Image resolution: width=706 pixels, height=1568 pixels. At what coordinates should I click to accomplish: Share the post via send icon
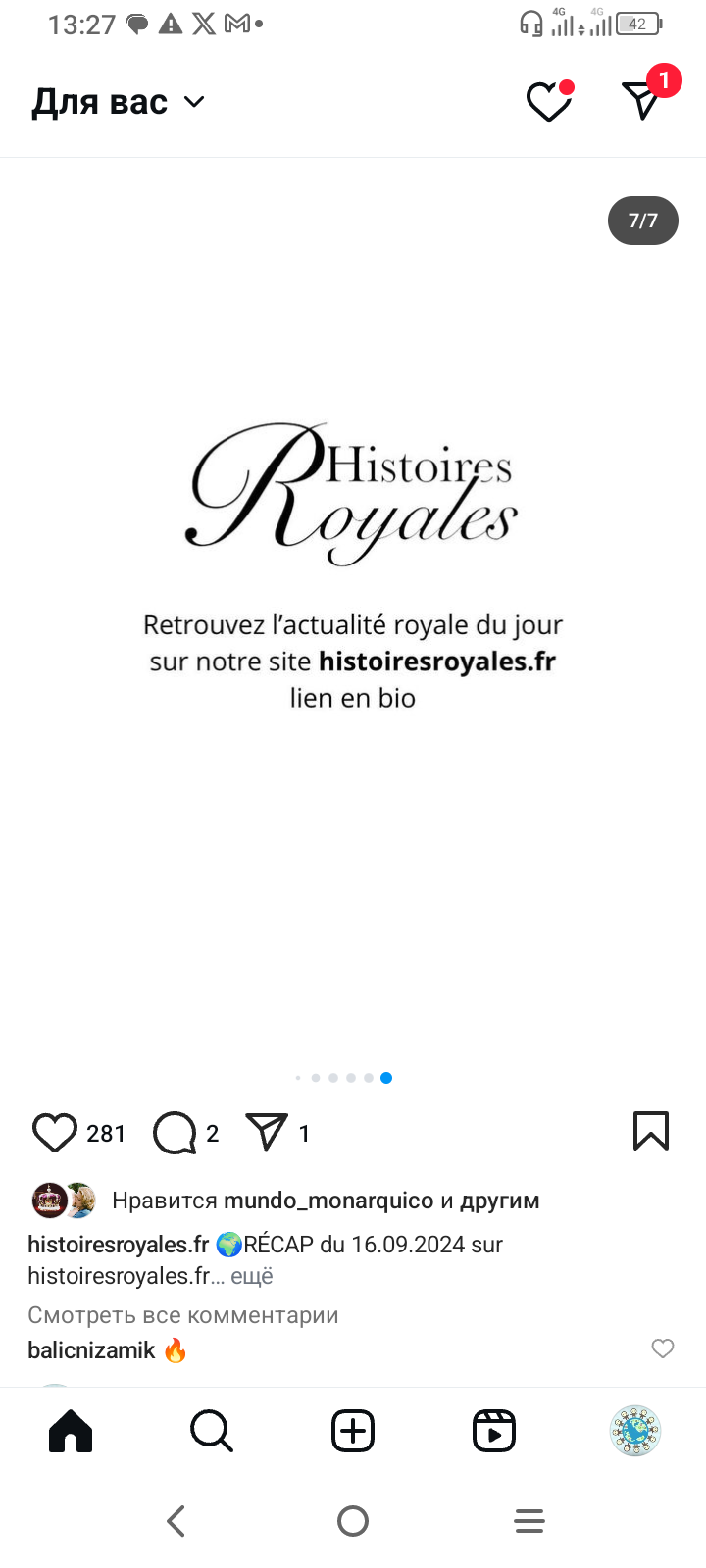(x=267, y=1132)
